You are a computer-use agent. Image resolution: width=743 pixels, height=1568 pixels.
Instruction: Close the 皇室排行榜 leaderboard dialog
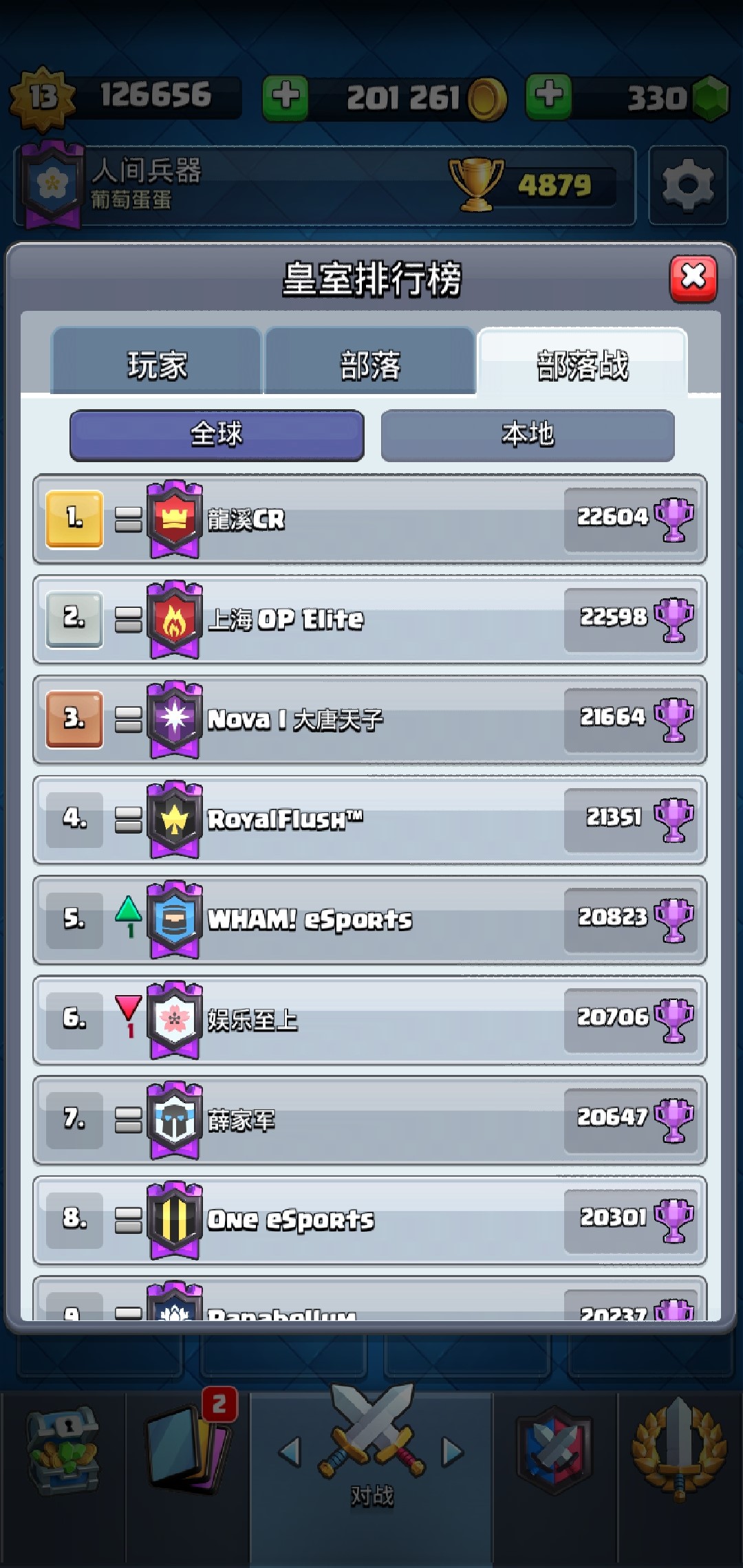(693, 278)
